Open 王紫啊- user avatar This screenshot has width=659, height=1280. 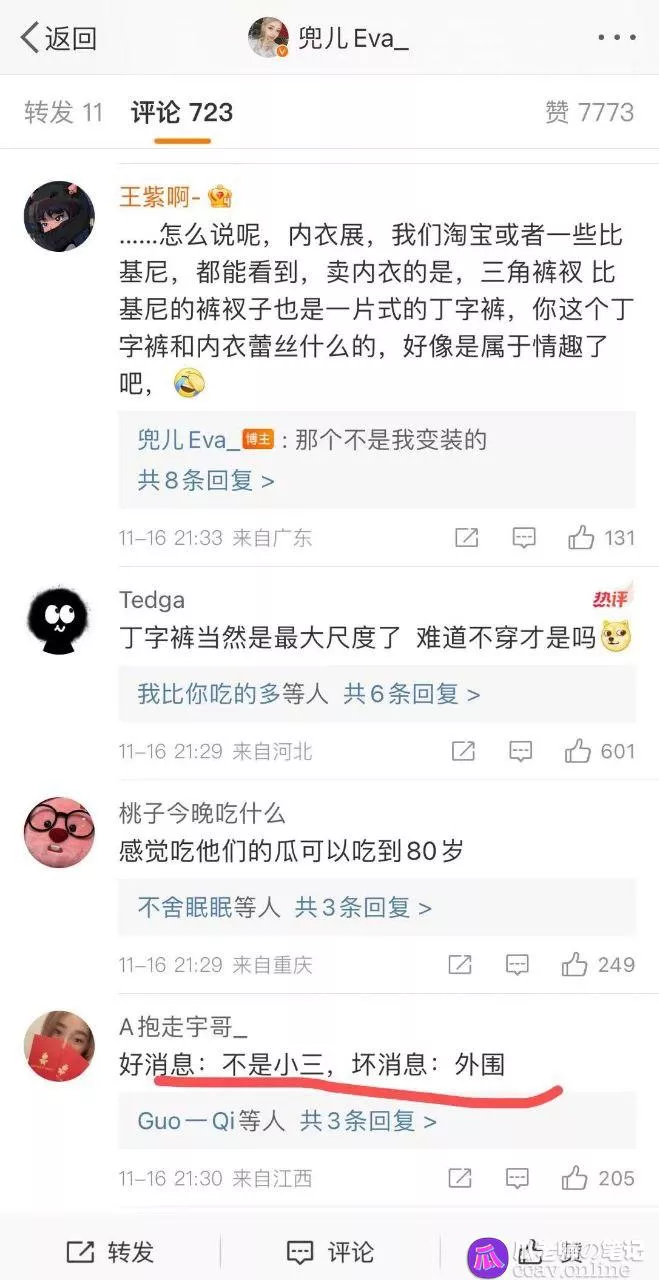click(59, 216)
